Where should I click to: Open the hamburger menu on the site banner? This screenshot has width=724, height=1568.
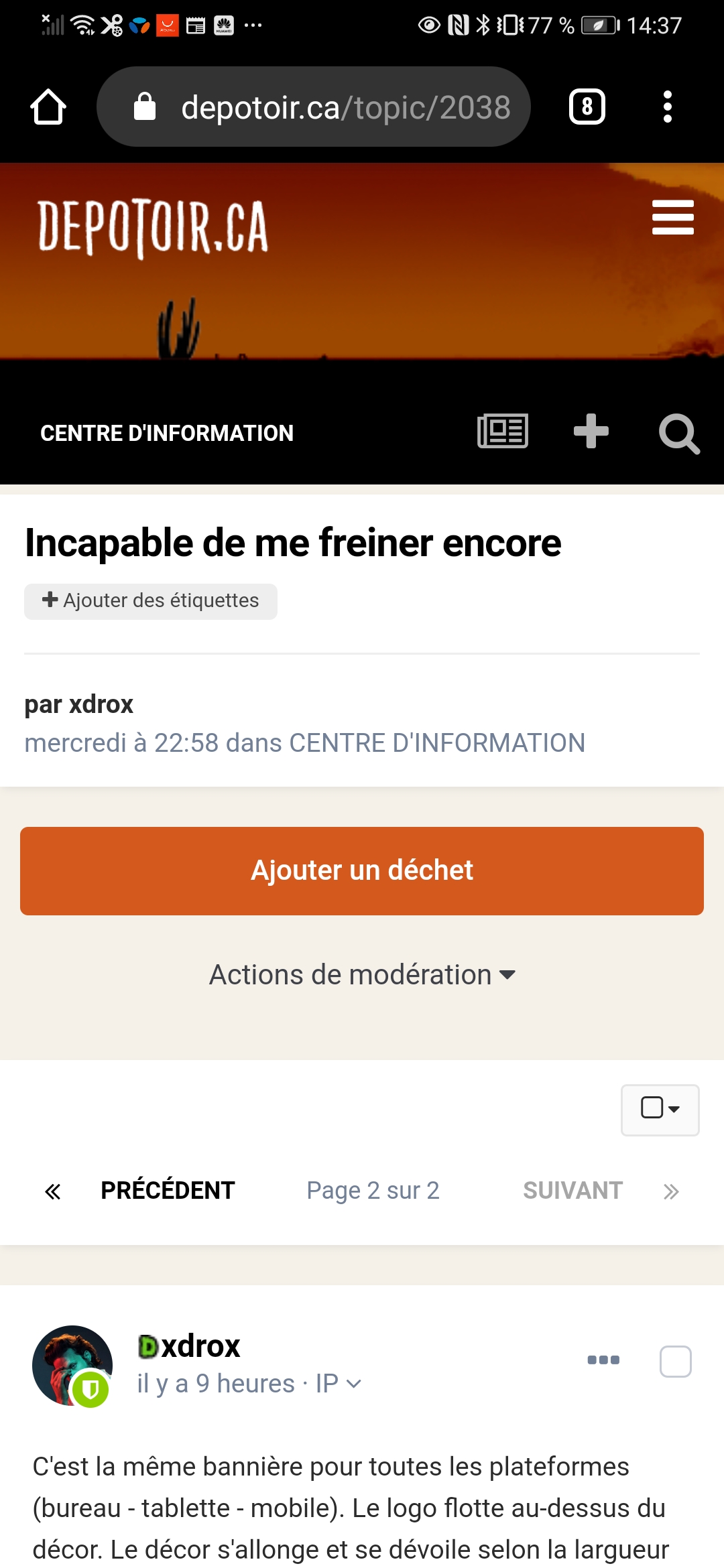[x=672, y=217]
